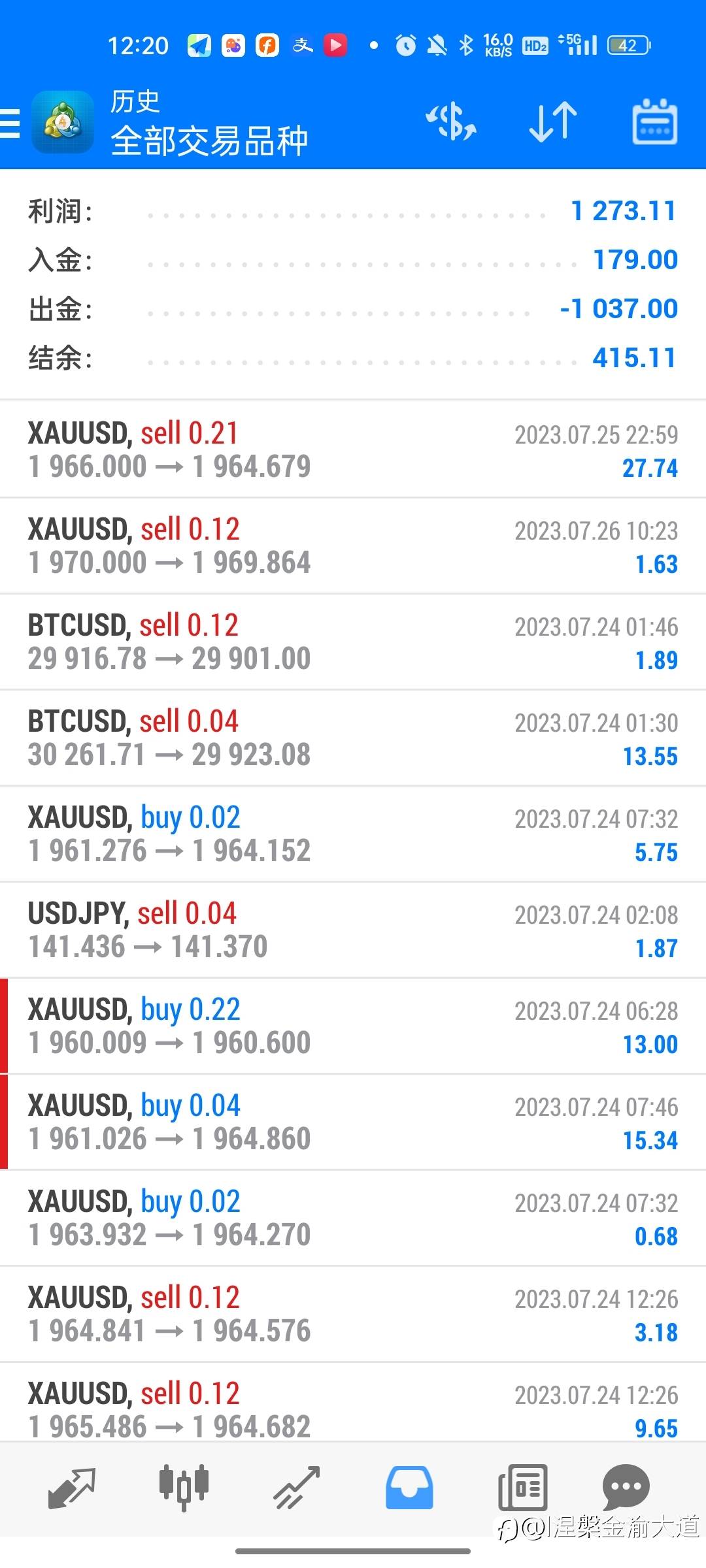Viewport: 706px width, 1568px height.
Task: Open the XAUUSD sell 0.21 trade
Action: pyautogui.click(x=353, y=449)
